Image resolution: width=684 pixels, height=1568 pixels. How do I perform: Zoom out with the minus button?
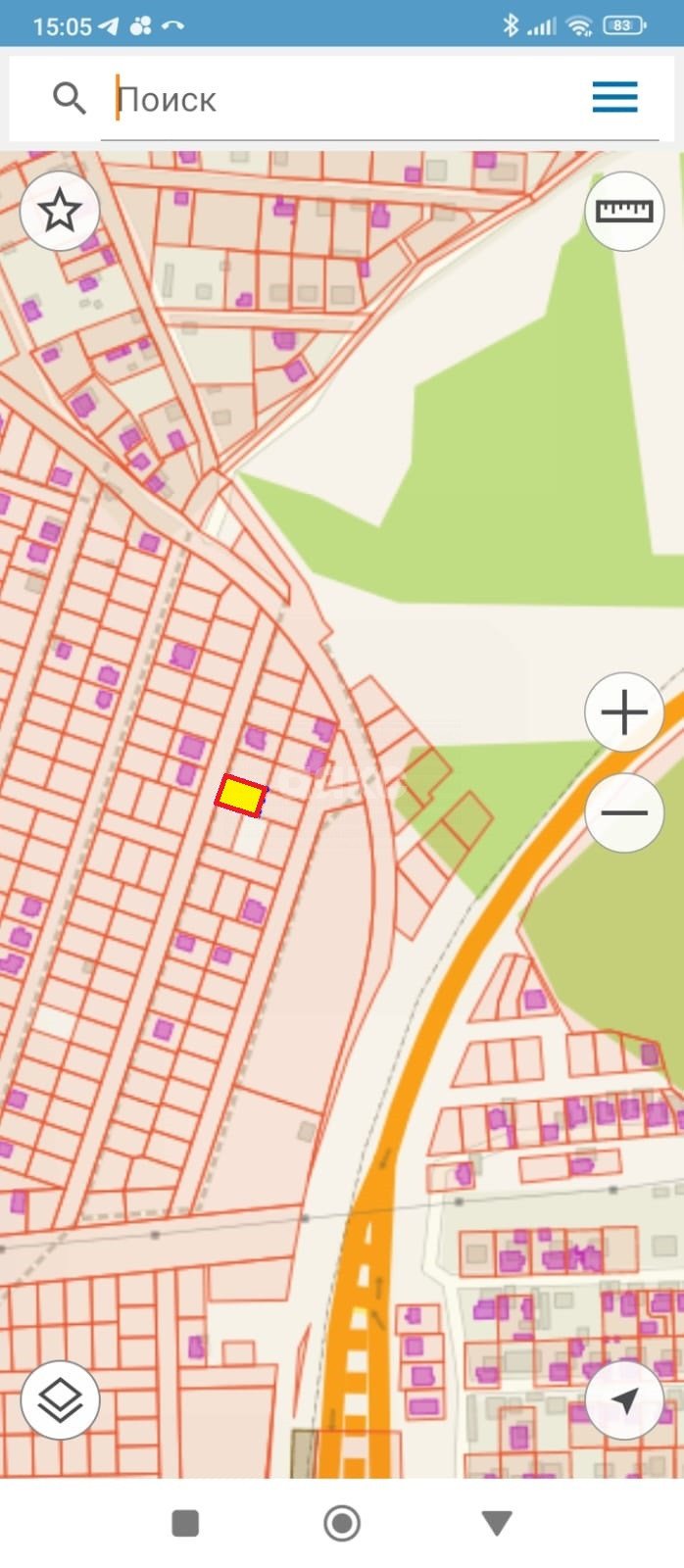(x=624, y=812)
